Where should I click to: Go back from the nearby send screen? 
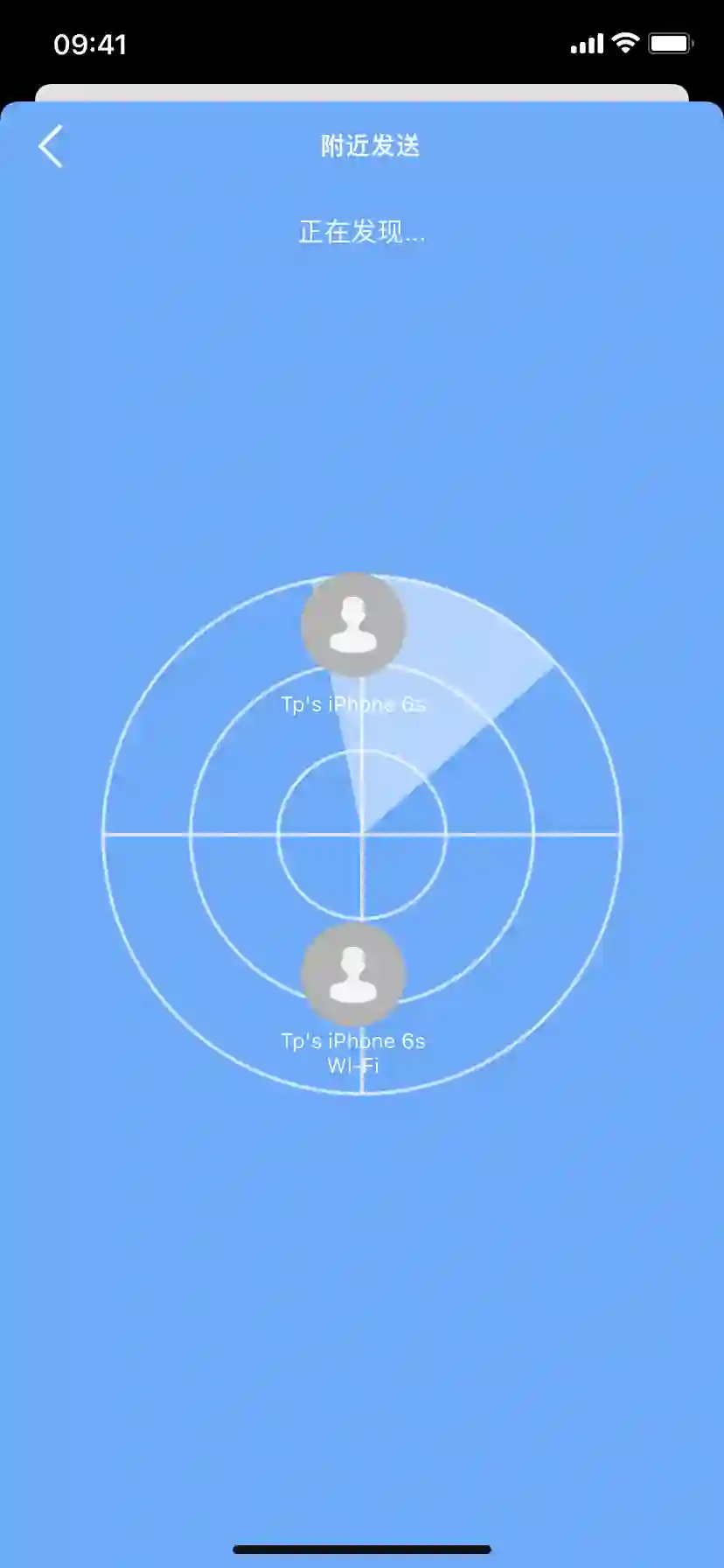52,145
